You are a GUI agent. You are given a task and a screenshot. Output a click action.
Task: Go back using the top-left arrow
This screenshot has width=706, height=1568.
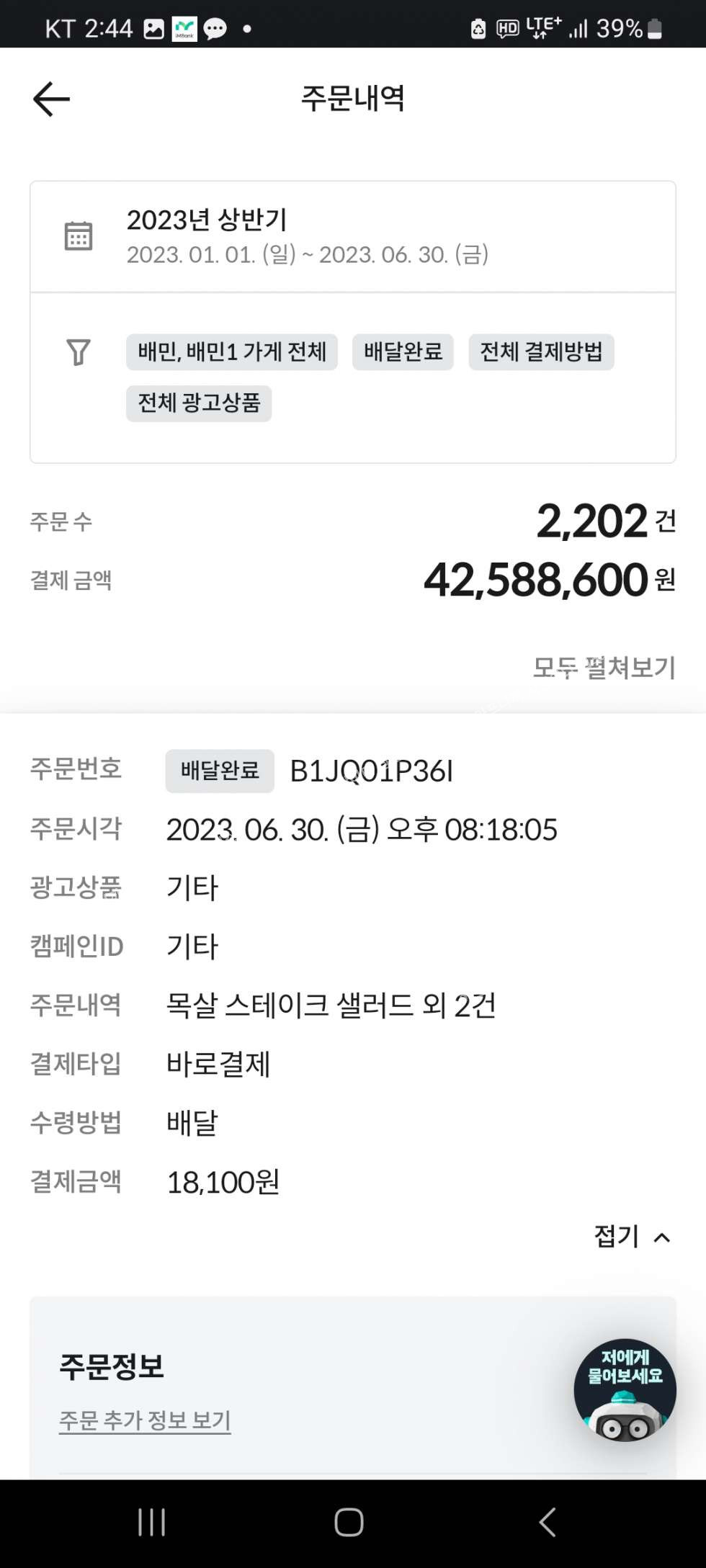(51, 99)
